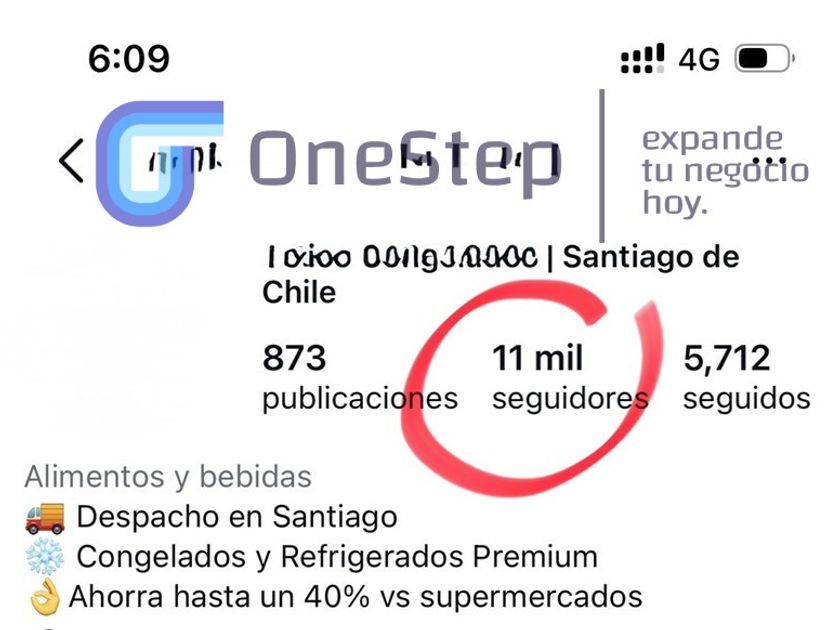Screen dimensions: 840x630
Task: View the 5,712 seguidos list
Action: click(746, 378)
